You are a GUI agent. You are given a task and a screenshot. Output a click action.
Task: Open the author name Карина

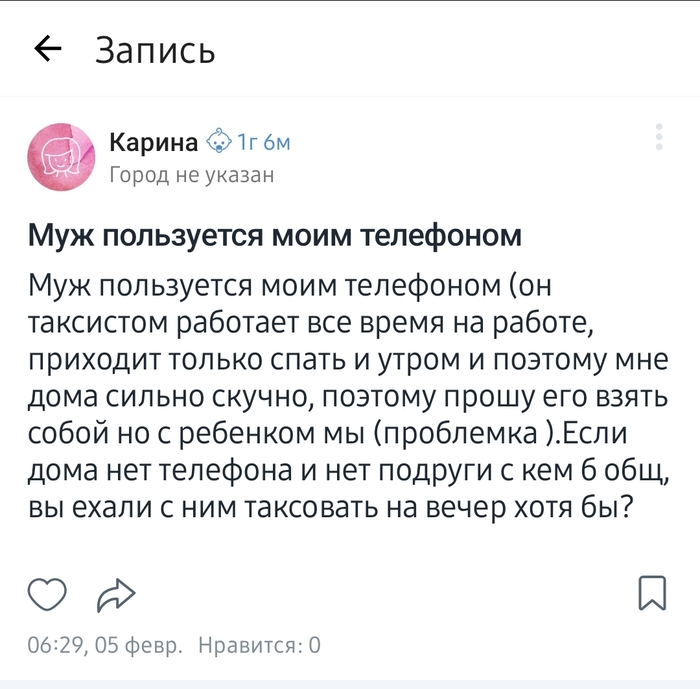tap(153, 143)
